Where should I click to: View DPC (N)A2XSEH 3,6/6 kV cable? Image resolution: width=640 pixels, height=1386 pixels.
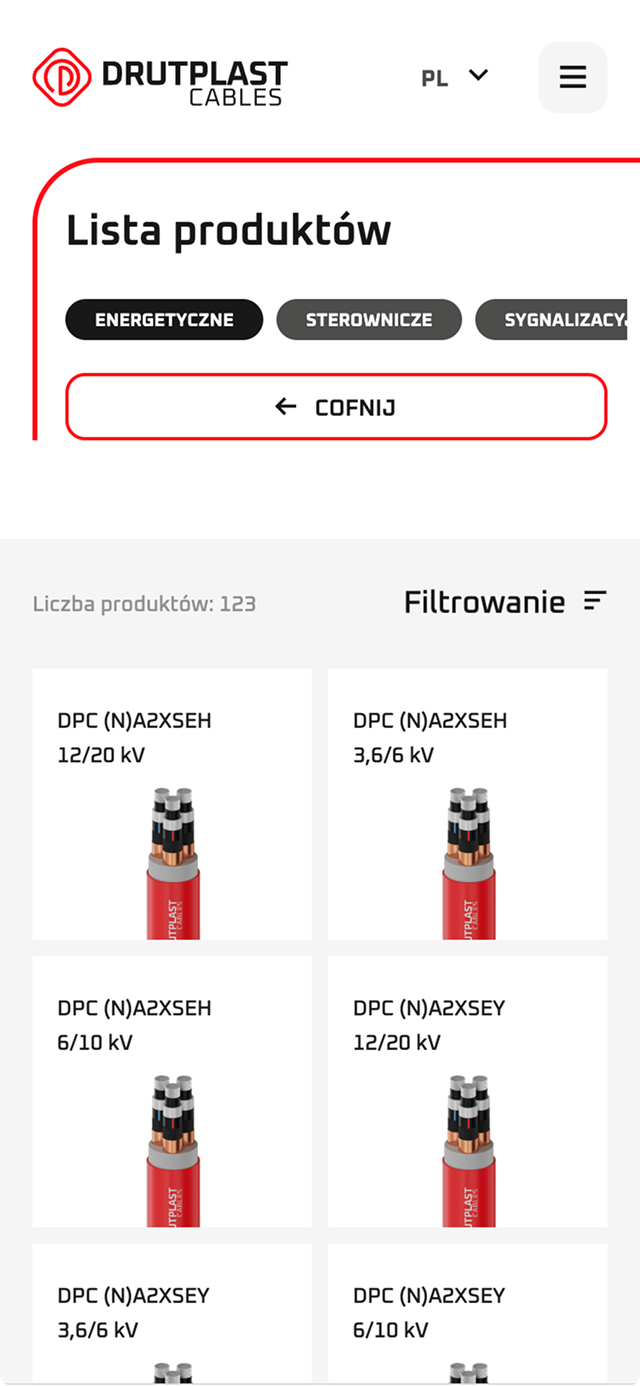point(467,804)
